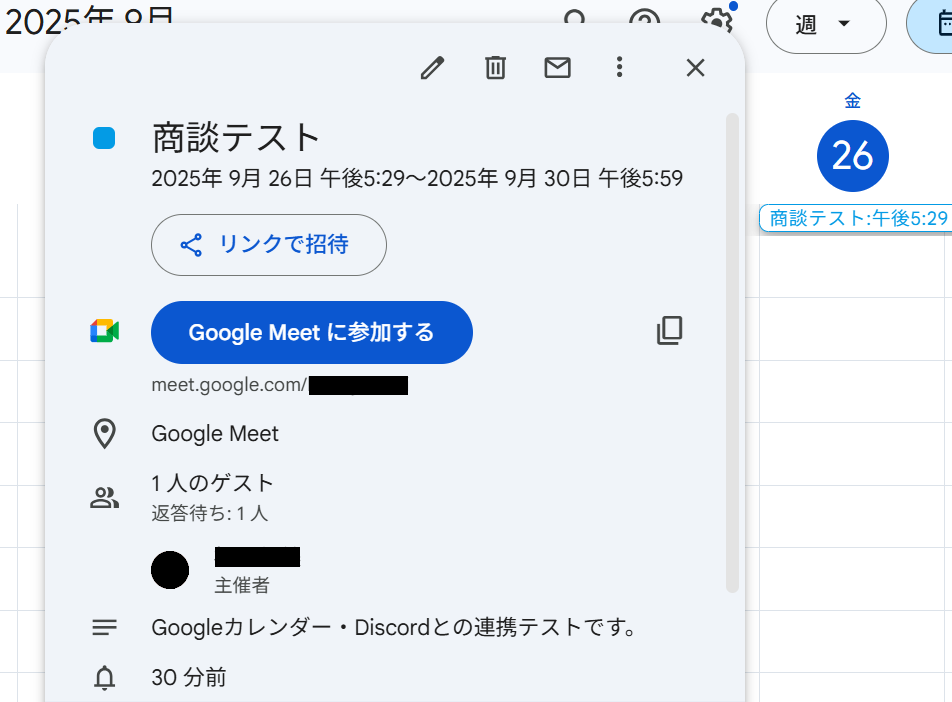Delete this event with the trash icon
The height and width of the screenshot is (702, 952).
click(495, 68)
